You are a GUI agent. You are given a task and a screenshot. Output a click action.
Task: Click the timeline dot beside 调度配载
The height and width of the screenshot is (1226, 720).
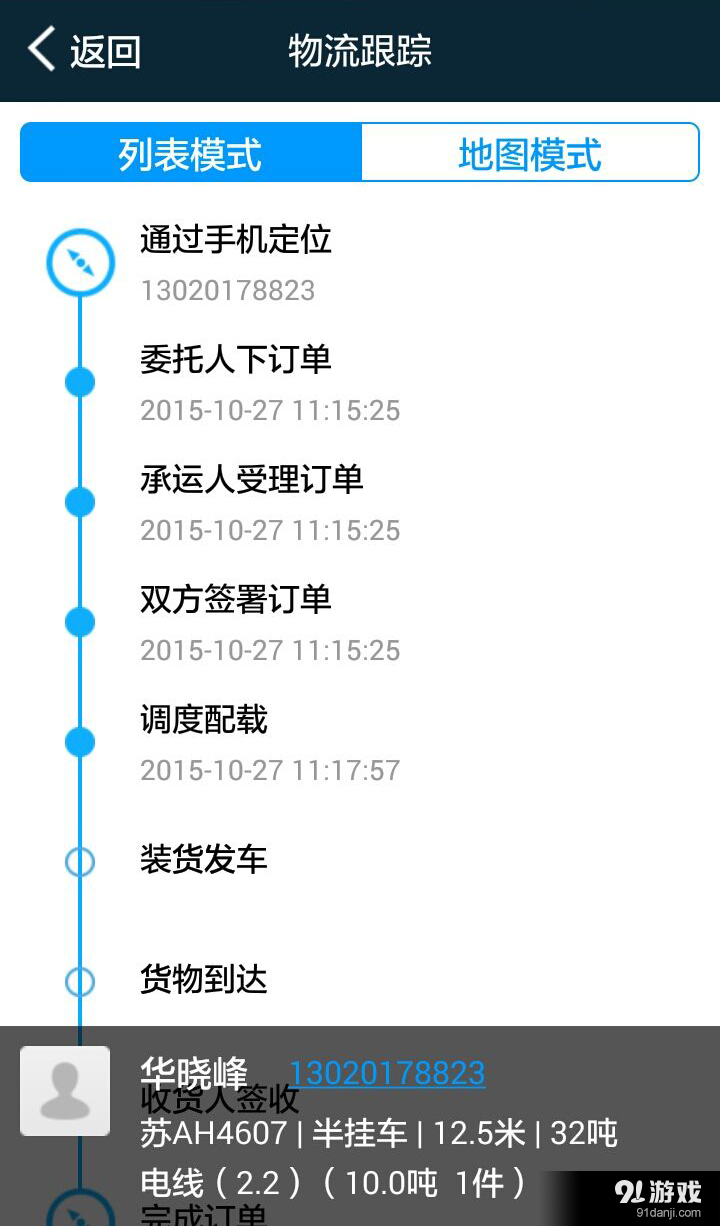[x=80, y=741]
